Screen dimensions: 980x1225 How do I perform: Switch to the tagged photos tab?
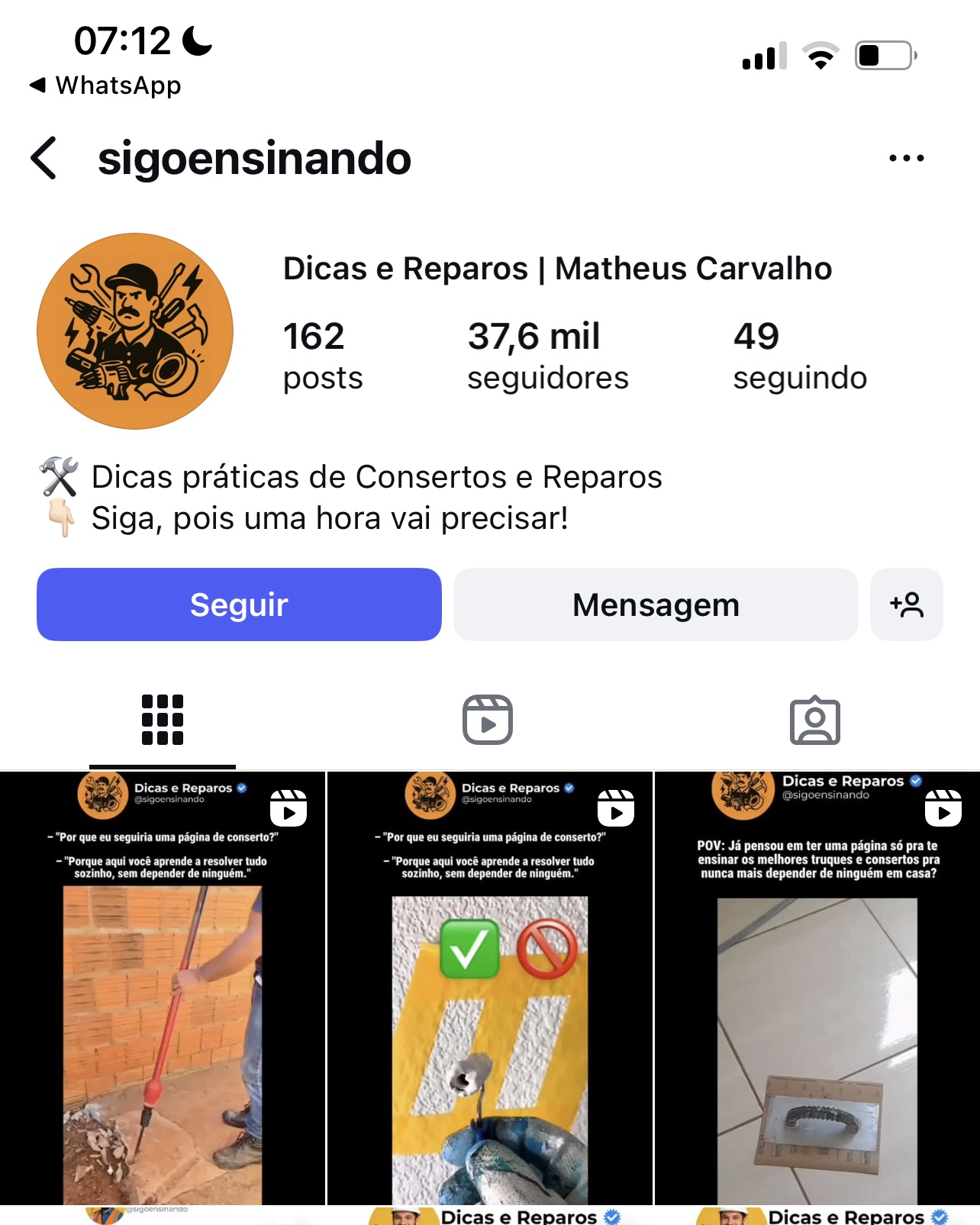point(814,720)
